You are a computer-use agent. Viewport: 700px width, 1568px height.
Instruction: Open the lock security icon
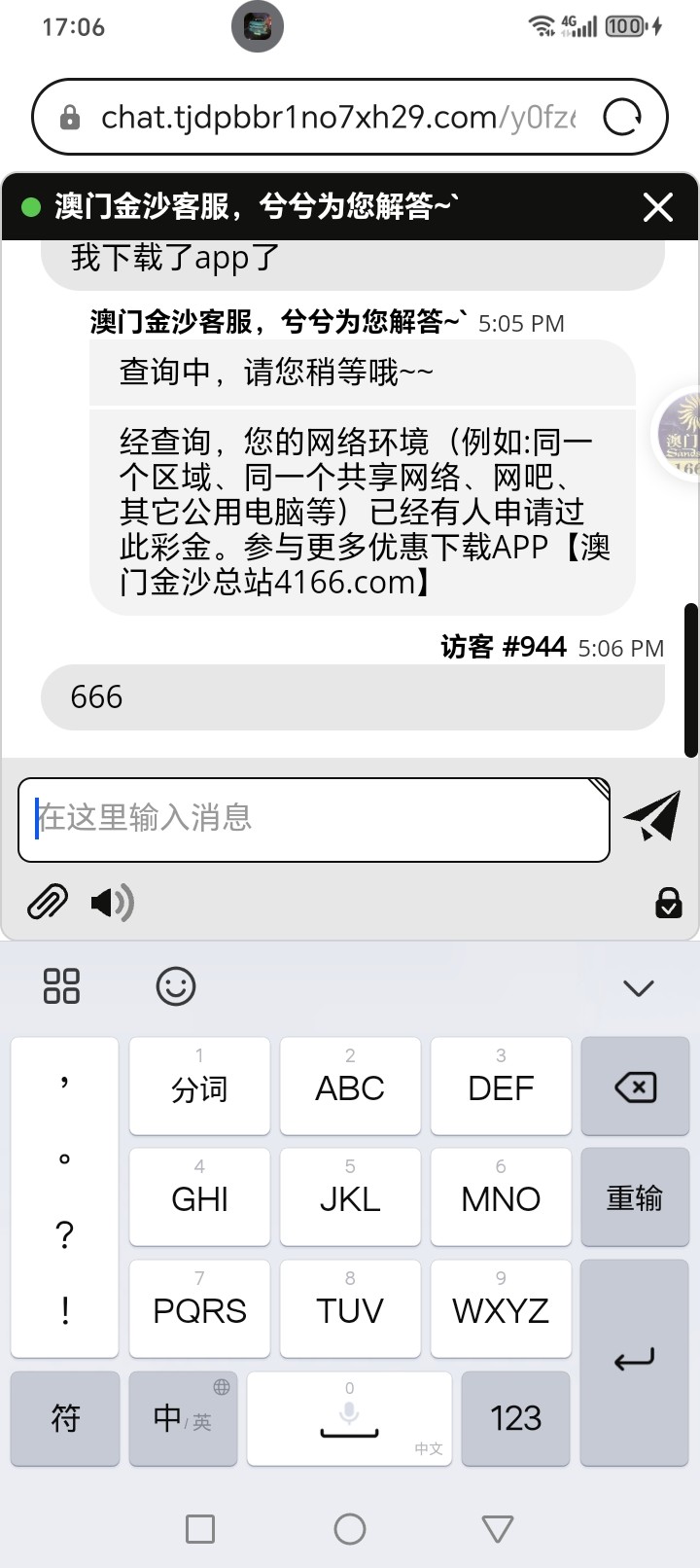668,903
